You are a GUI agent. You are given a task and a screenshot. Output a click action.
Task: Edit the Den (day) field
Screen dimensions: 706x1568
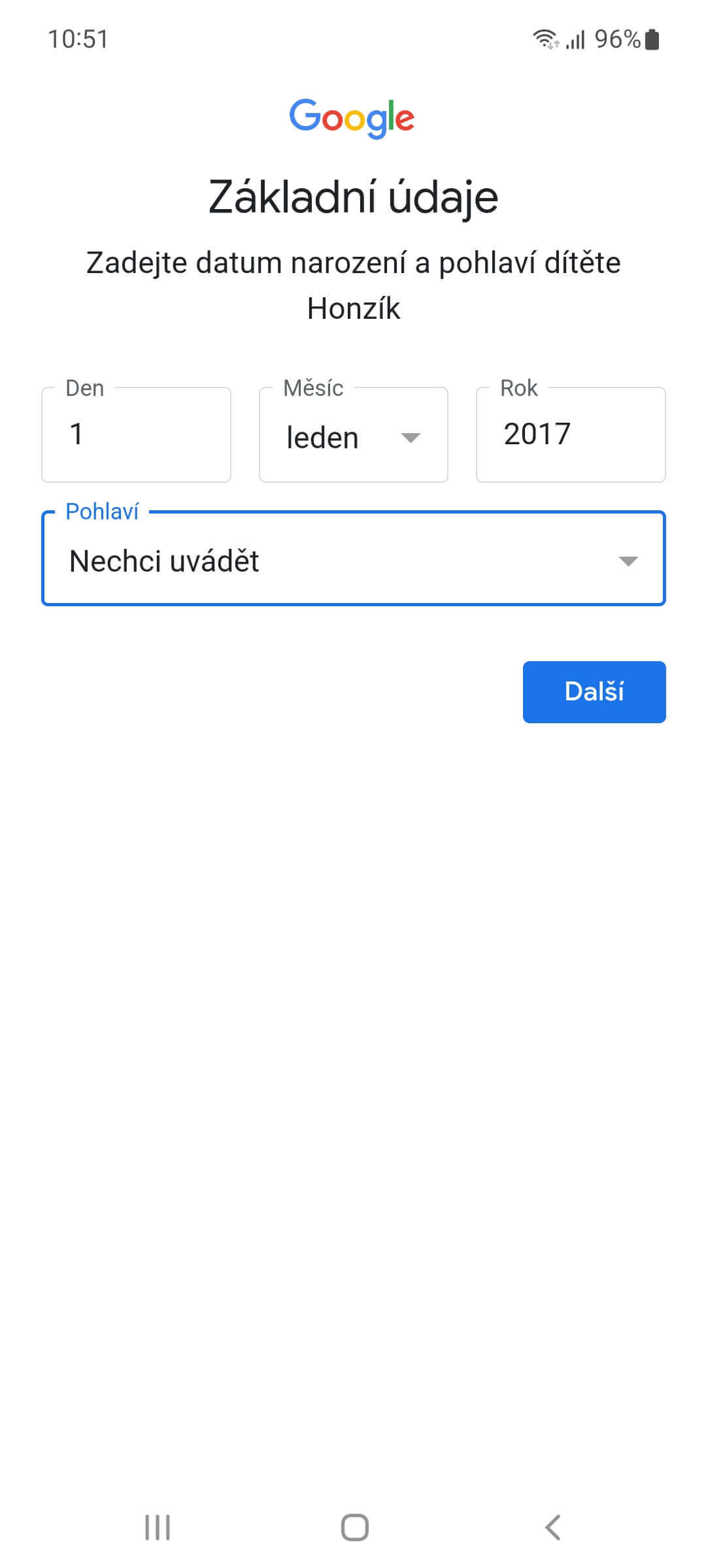pos(136,435)
